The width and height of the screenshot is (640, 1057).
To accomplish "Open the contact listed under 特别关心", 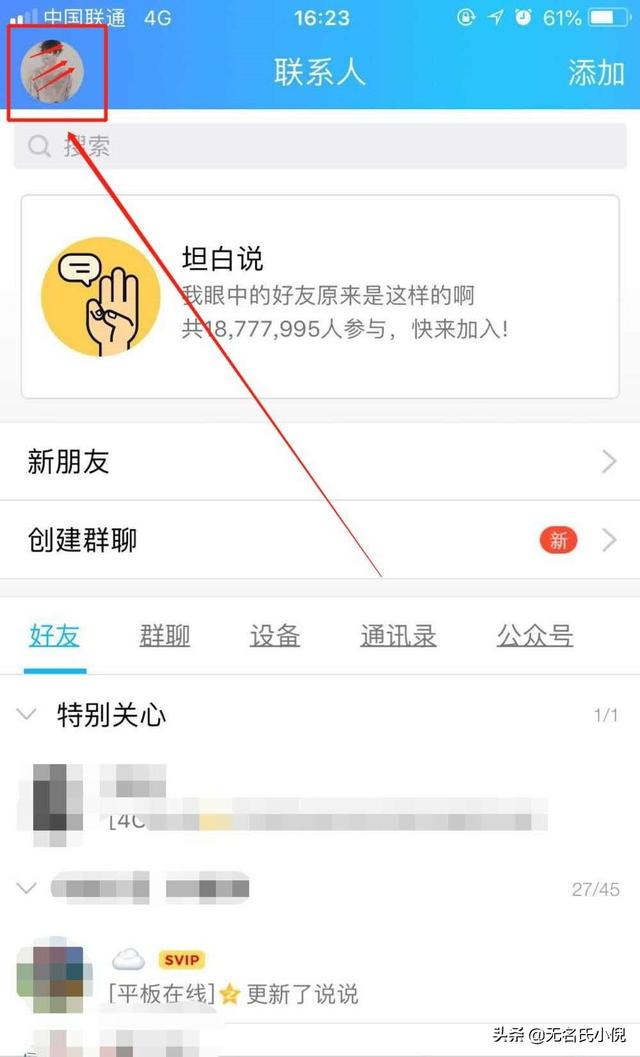I will (320, 798).
